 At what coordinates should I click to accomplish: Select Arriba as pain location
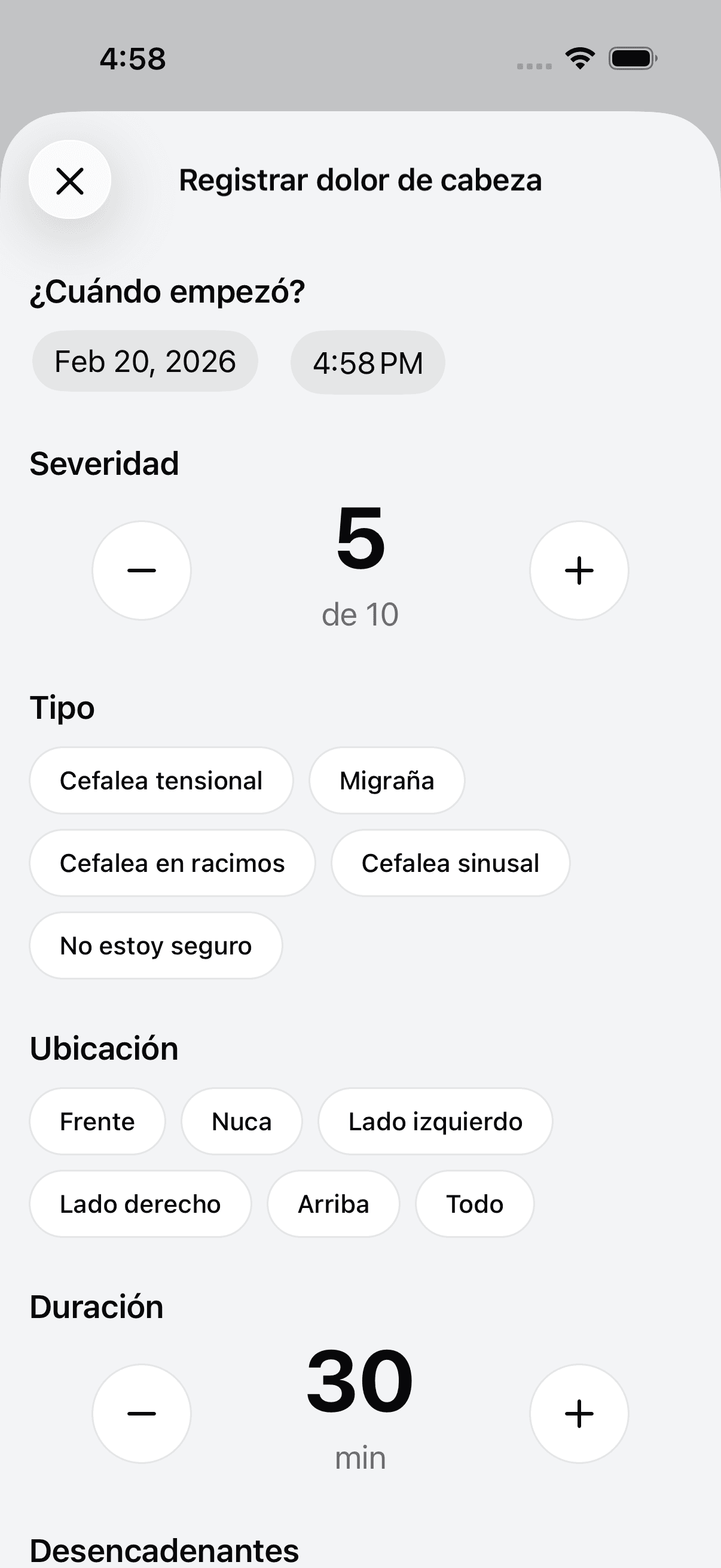pos(333,1203)
